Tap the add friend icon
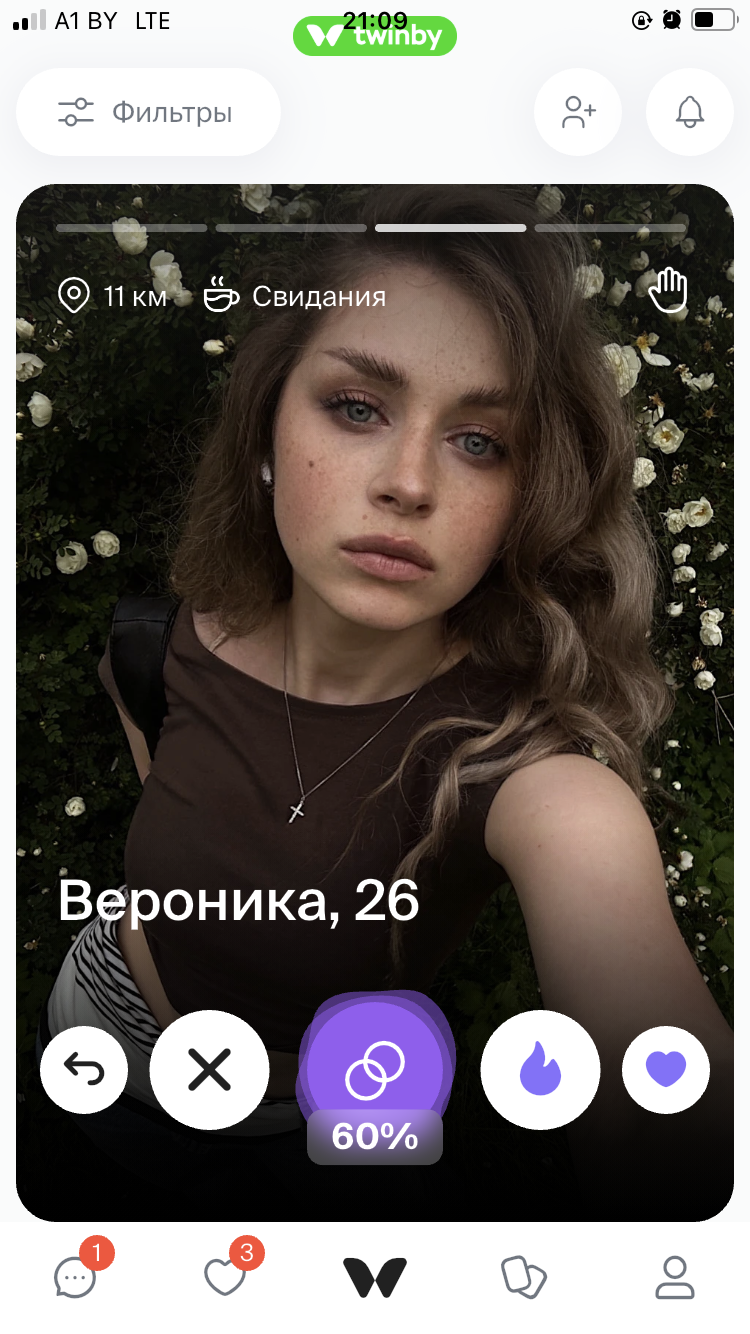 pyautogui.click(x=578, y=112)
